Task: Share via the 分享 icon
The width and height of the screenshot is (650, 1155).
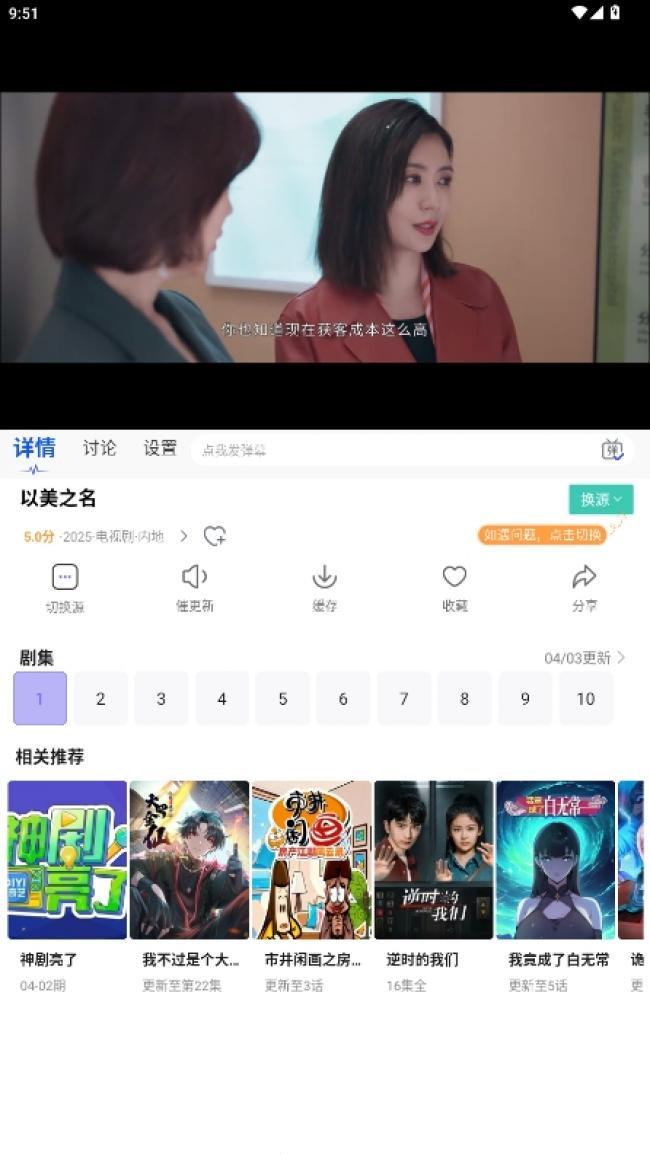Action: pos(584,588)
